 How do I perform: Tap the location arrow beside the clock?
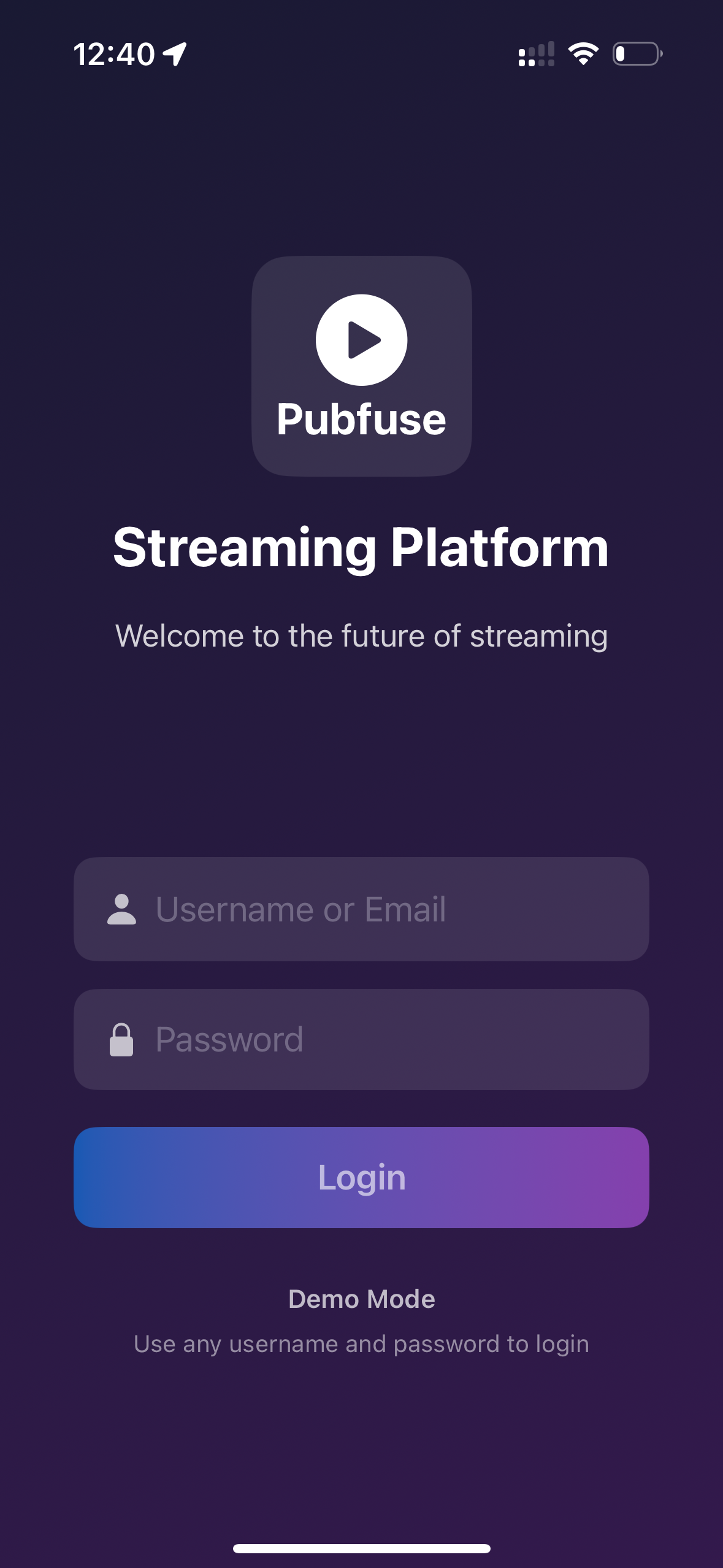click(174, 53)
